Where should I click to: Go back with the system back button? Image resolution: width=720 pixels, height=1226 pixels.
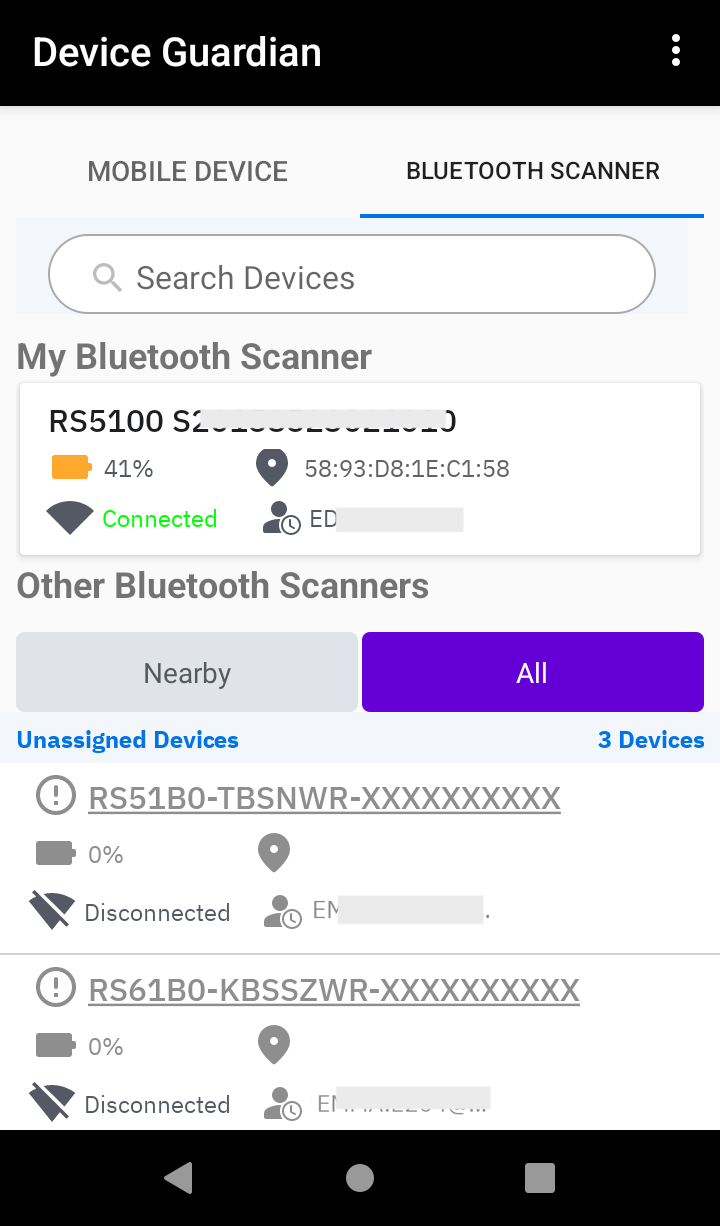coord(179,1178)
